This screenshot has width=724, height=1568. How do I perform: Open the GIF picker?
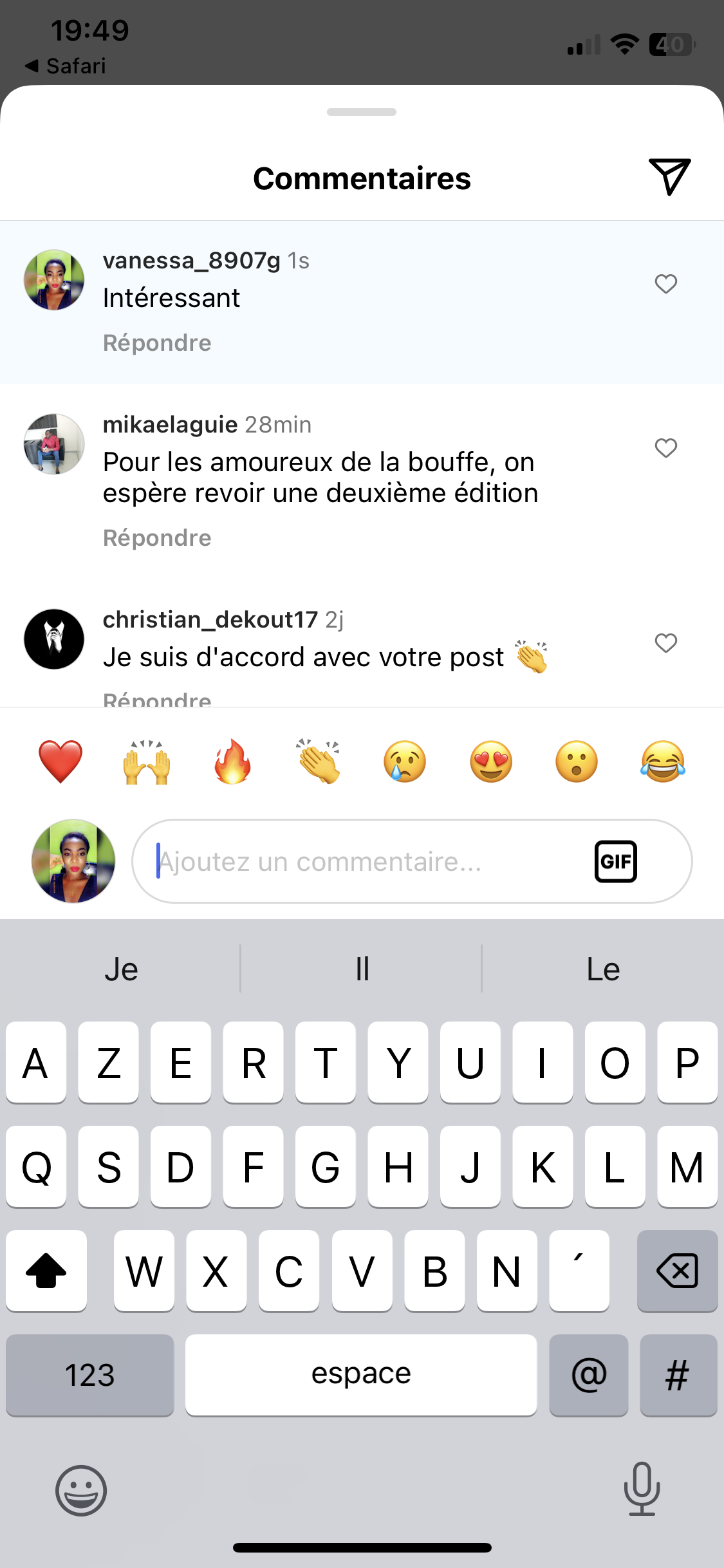point(615,861)
